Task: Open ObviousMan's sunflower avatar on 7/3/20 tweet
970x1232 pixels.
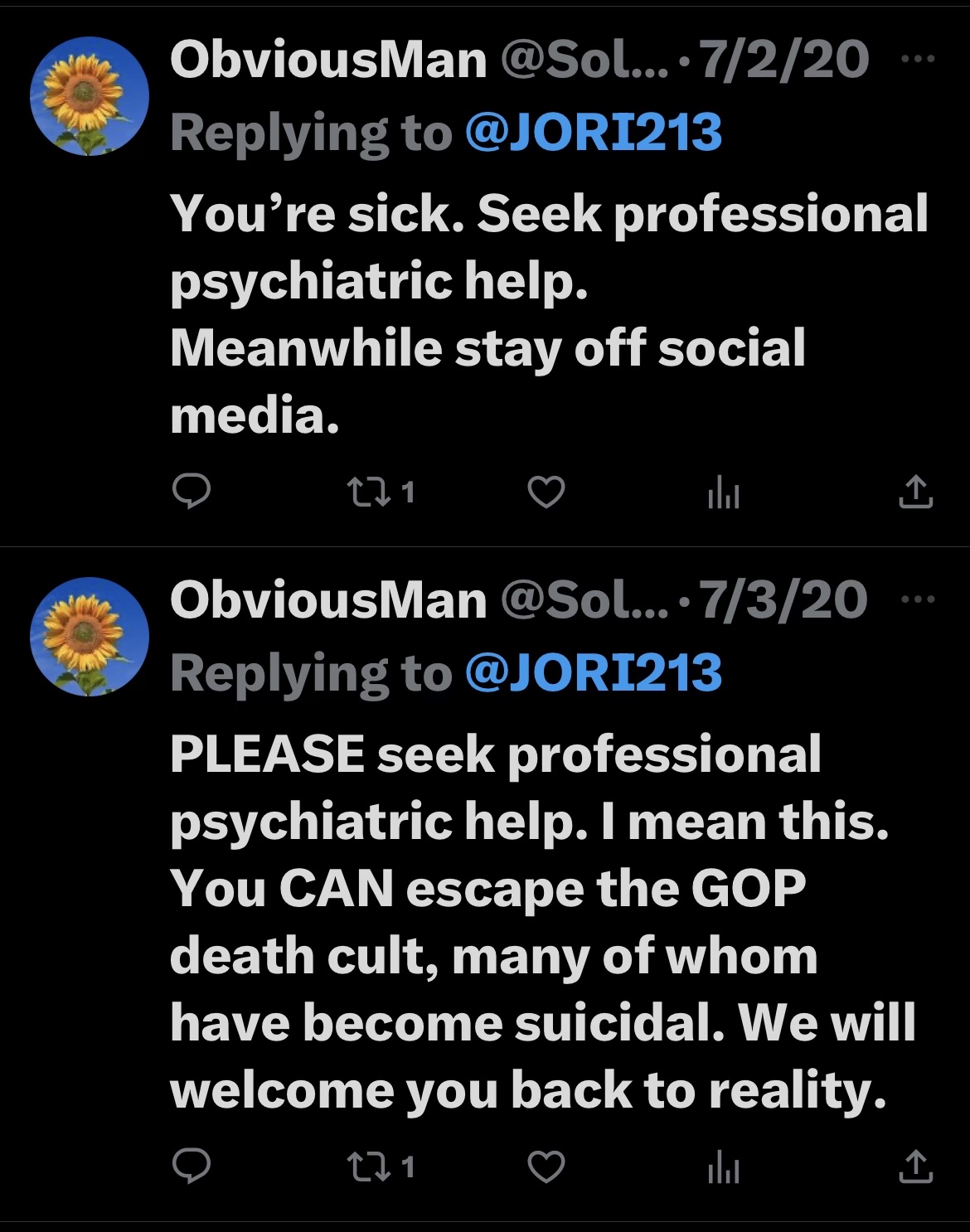Action: point(90,637)
